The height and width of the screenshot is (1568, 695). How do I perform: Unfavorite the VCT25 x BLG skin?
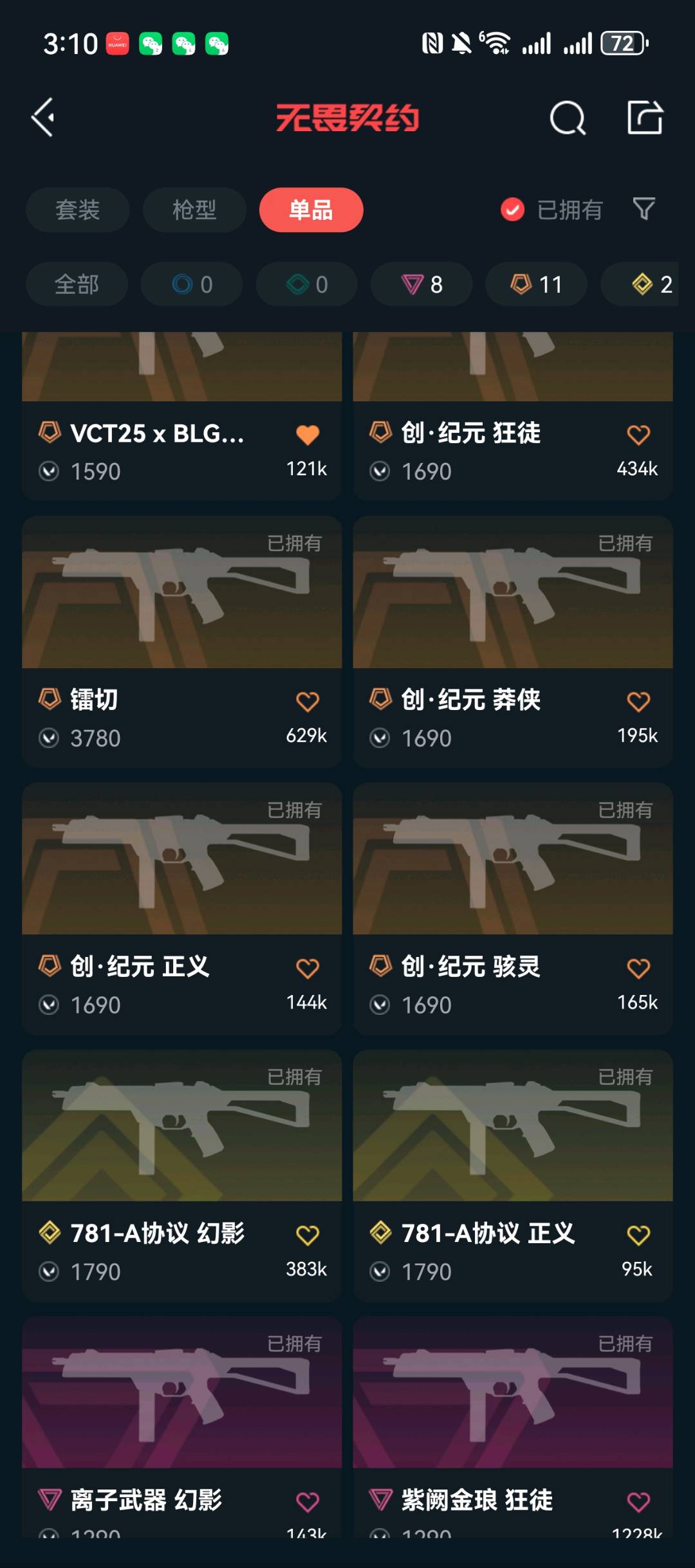308,435
